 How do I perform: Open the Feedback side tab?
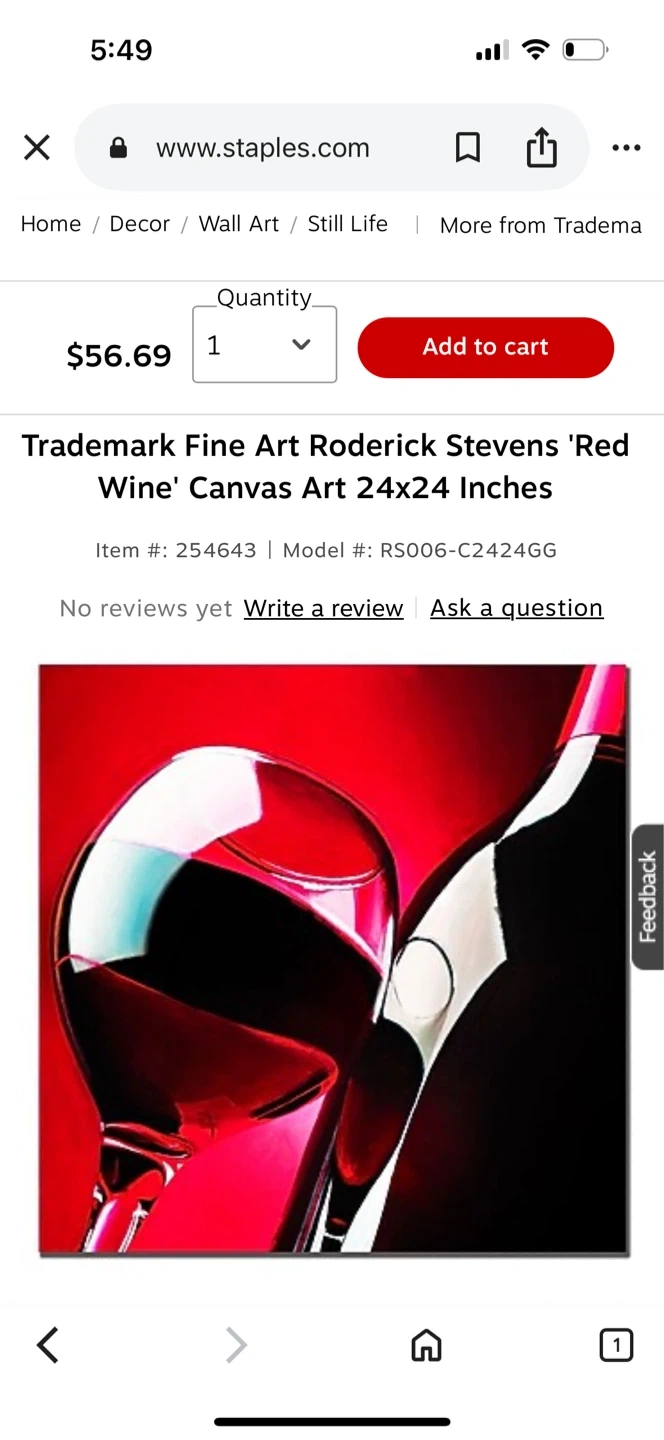point(648,897)
